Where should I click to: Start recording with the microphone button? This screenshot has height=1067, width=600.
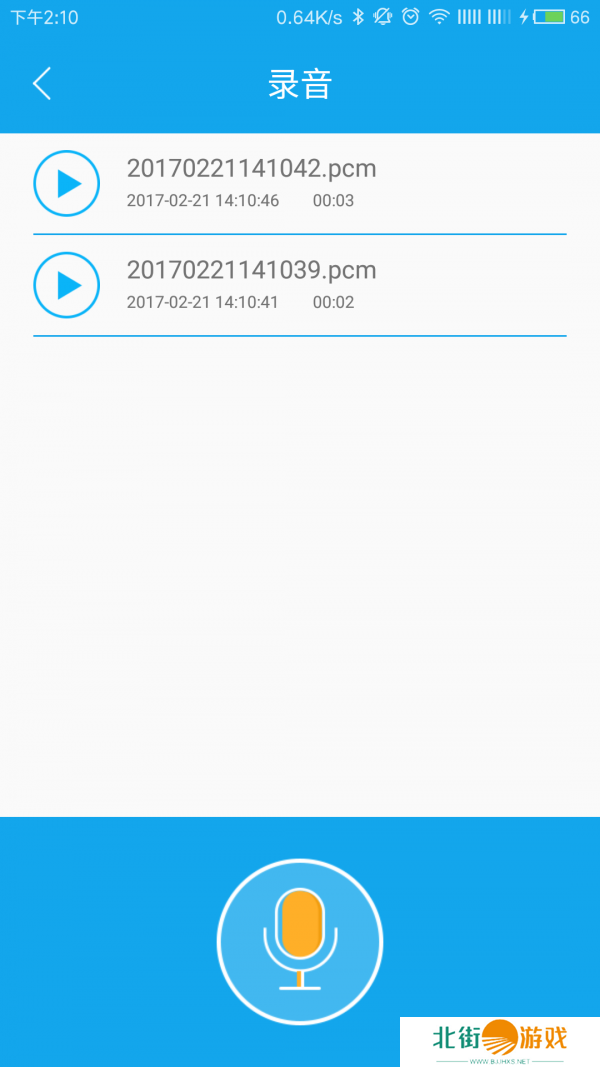pyautogui.click(x=300, y=940)
